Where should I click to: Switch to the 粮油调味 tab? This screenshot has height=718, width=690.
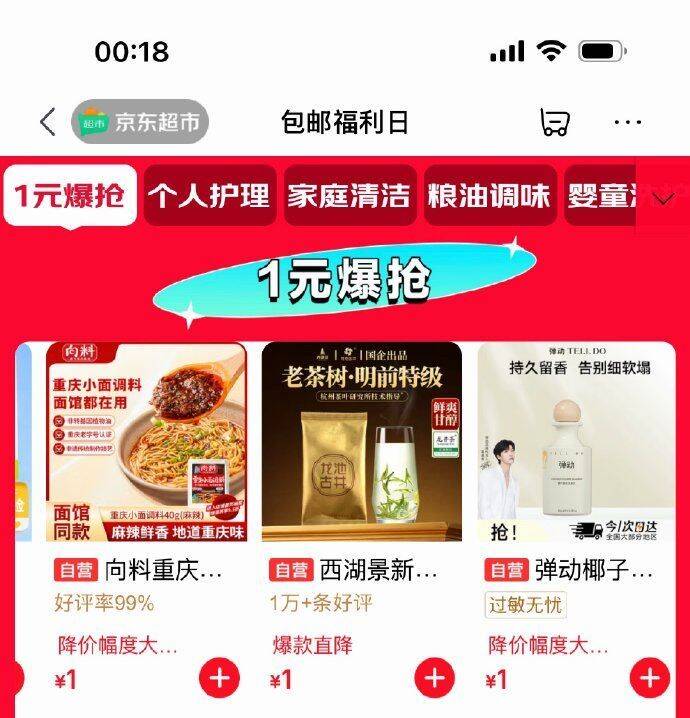pos(489,195)
